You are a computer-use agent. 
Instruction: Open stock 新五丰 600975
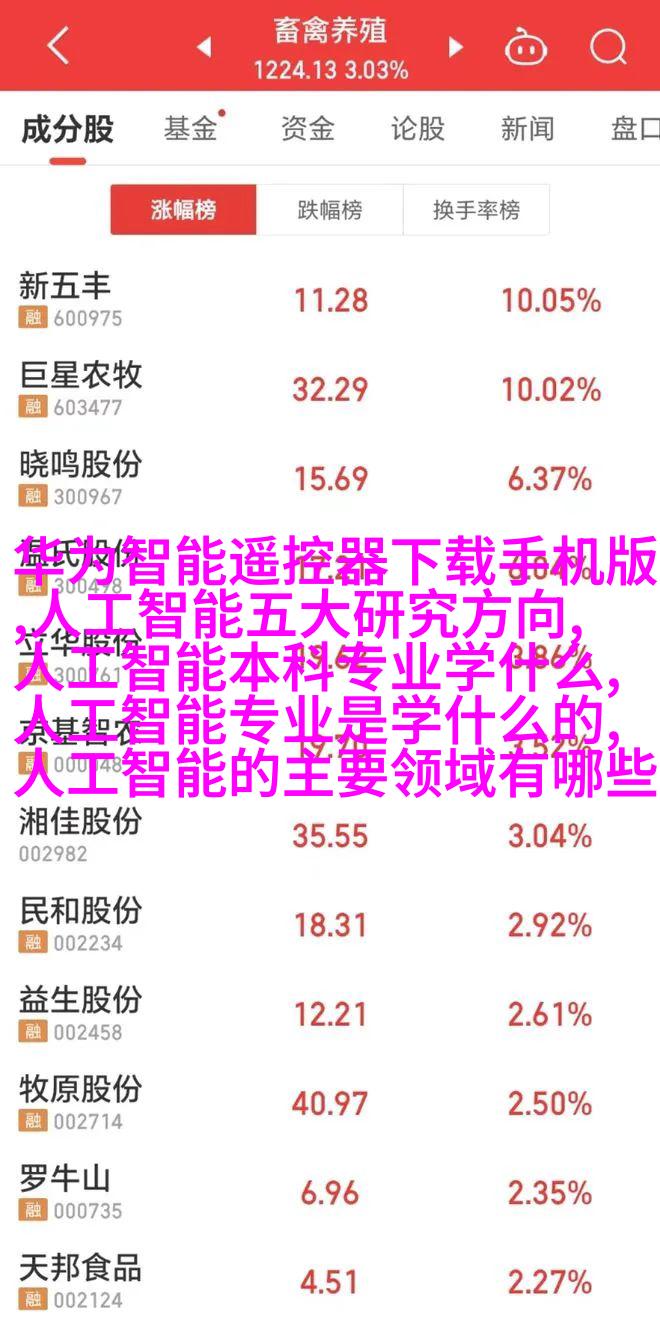click(330, 300)
